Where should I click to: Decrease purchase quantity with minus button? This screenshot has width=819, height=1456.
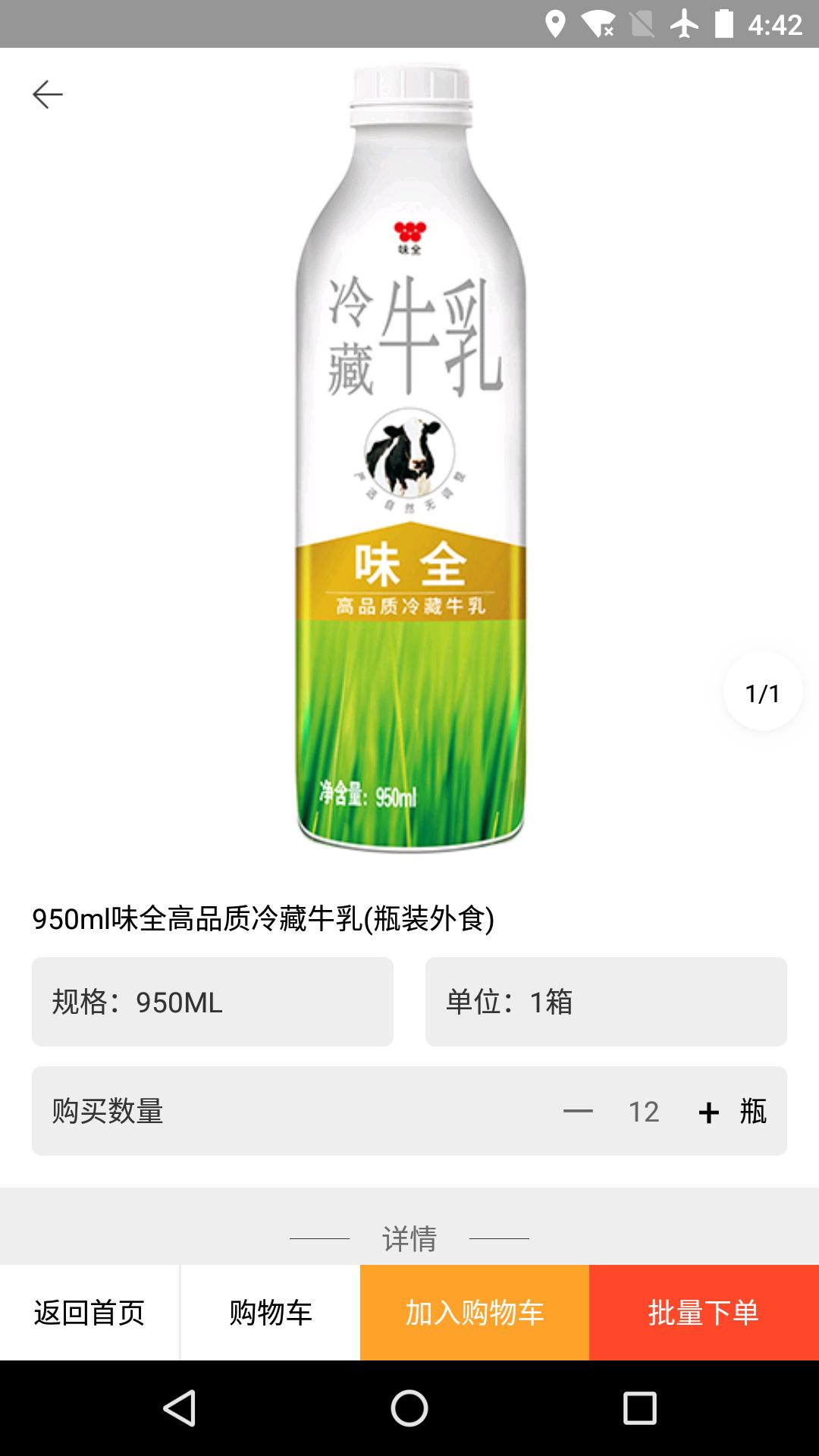[578, 1112]
